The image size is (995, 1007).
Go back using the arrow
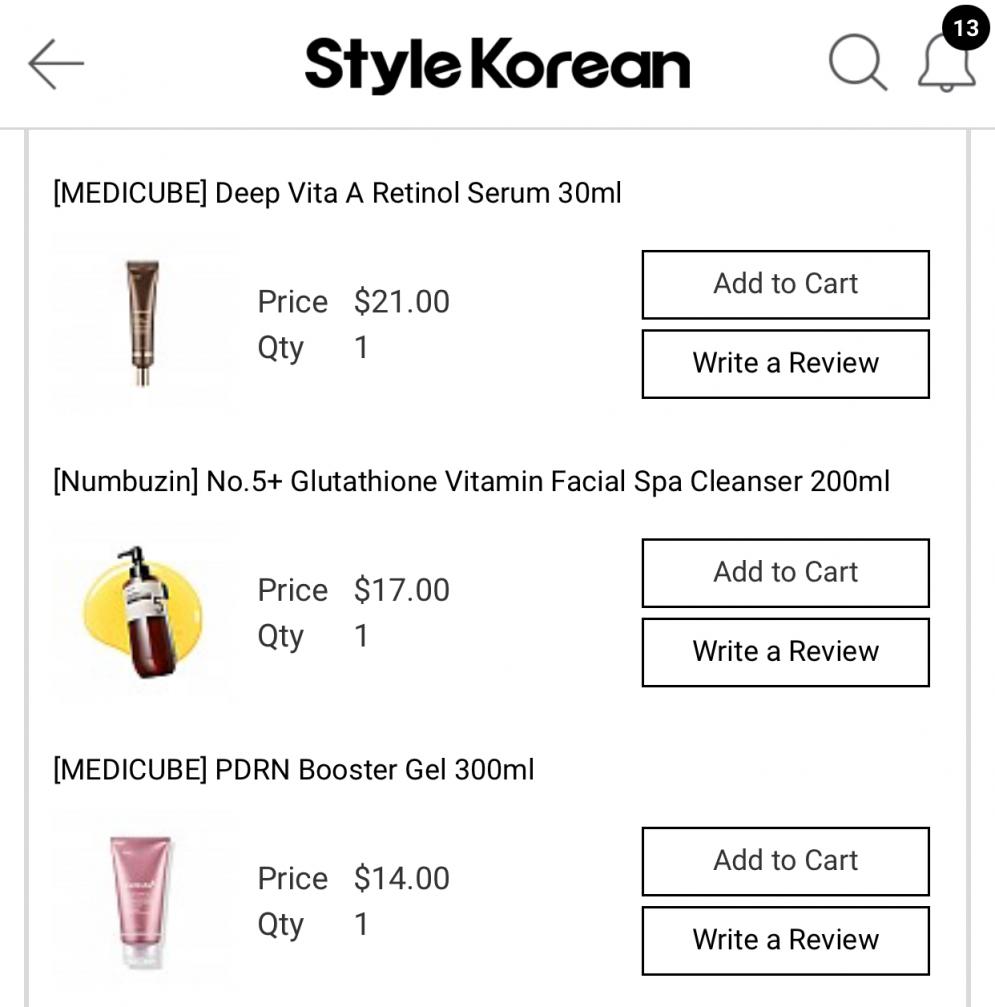[56, 65]
